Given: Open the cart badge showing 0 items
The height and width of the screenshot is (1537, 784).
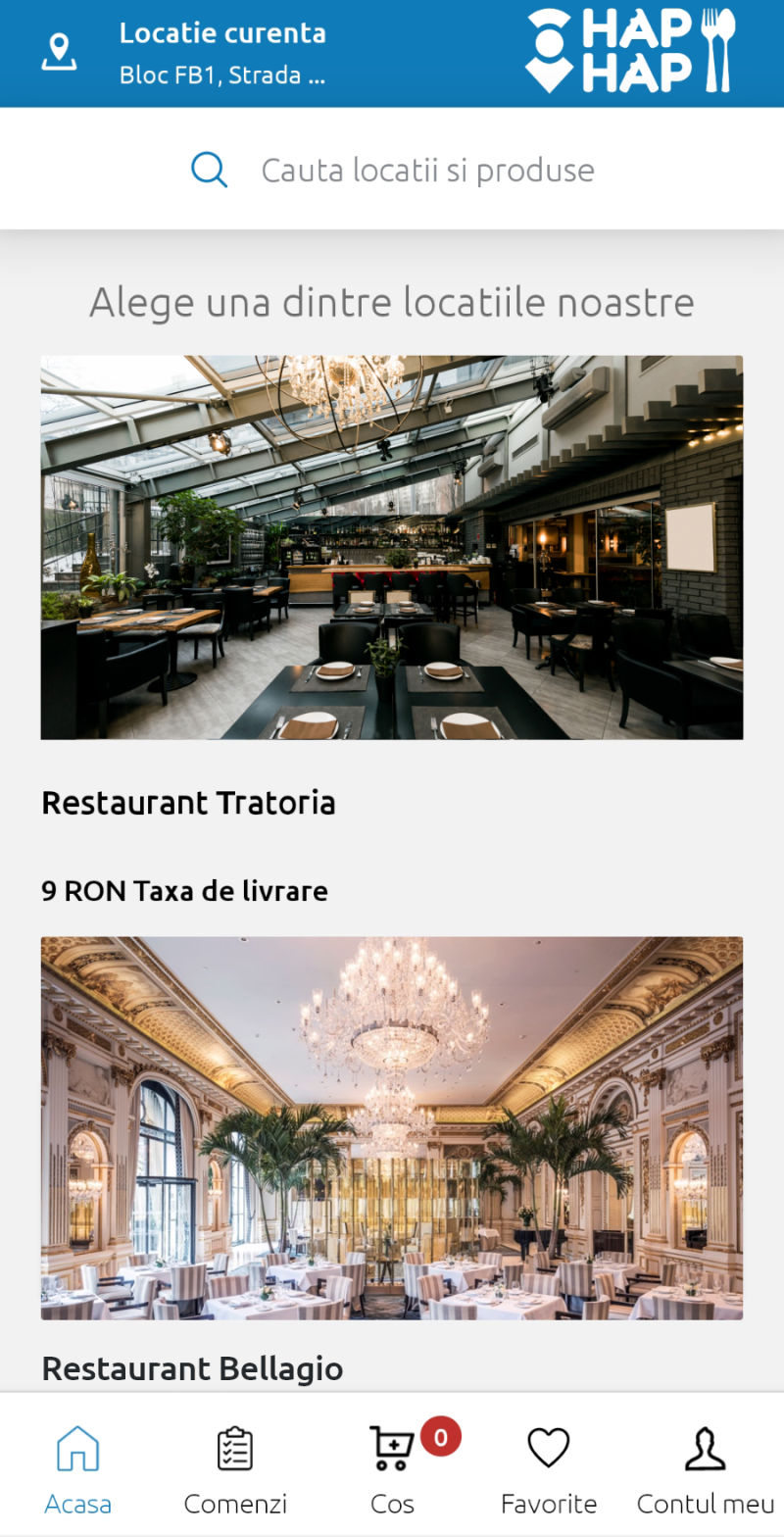Looking at the screenshot, I should click(x=440, y=1436).
